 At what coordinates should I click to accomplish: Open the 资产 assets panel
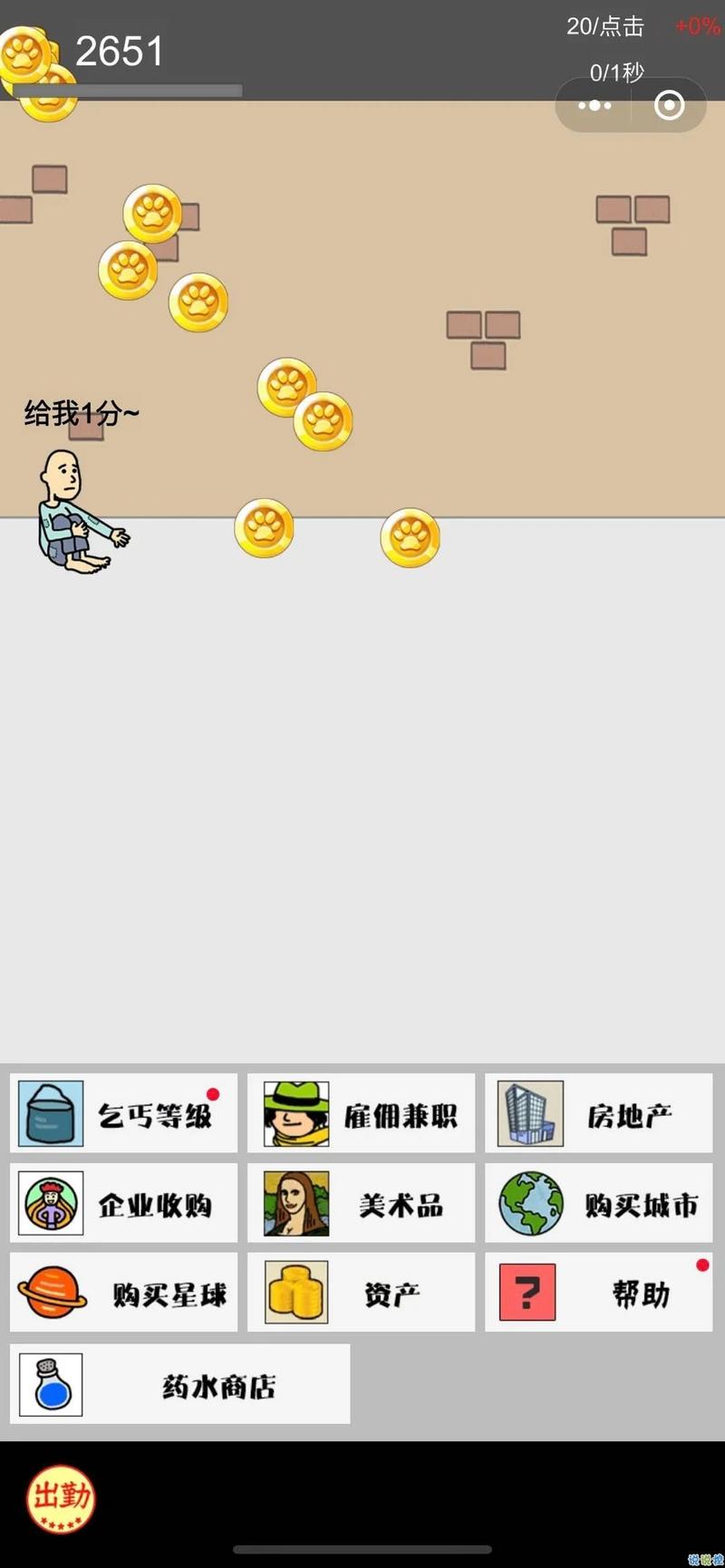point(361,1293)
